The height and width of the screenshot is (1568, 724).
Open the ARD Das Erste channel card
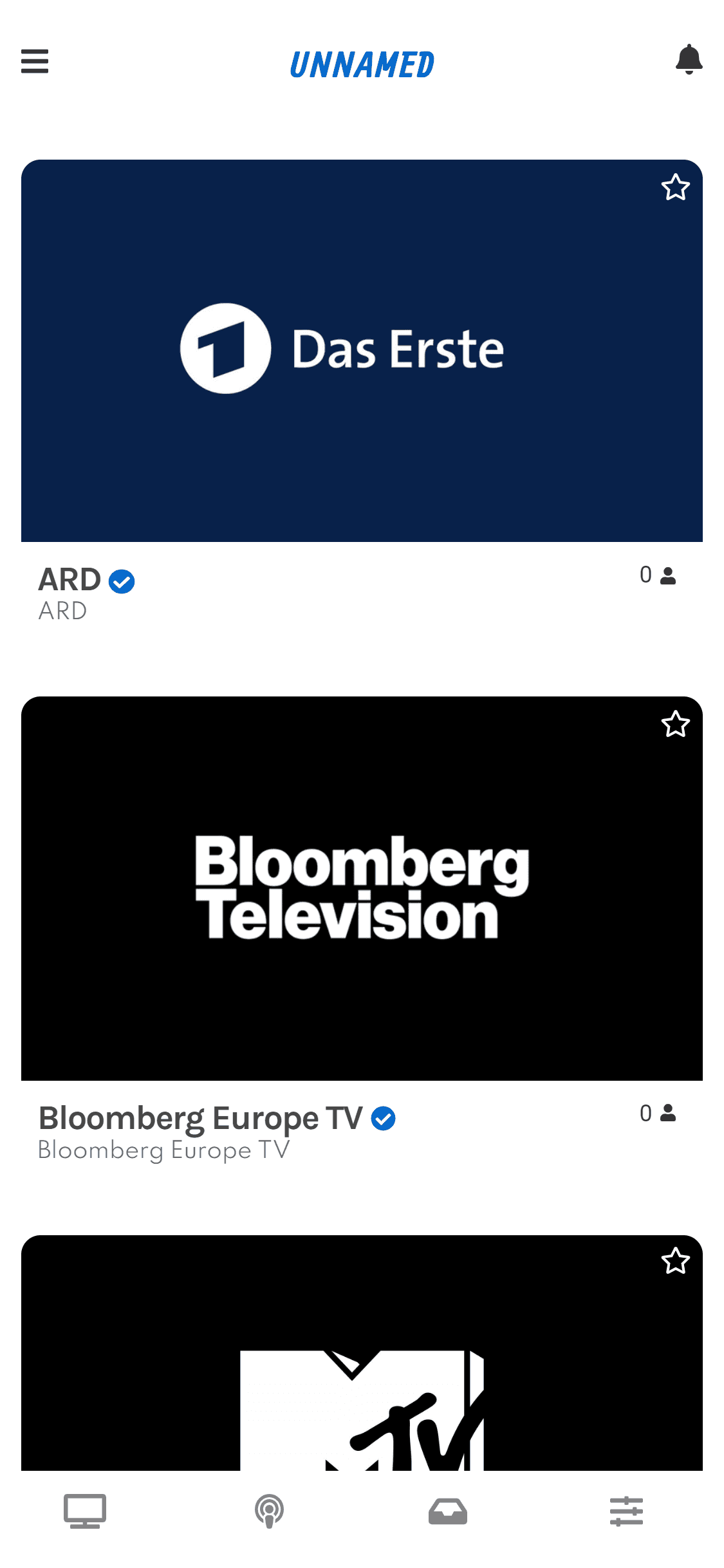pyautogui.click(x=362, y=351)
